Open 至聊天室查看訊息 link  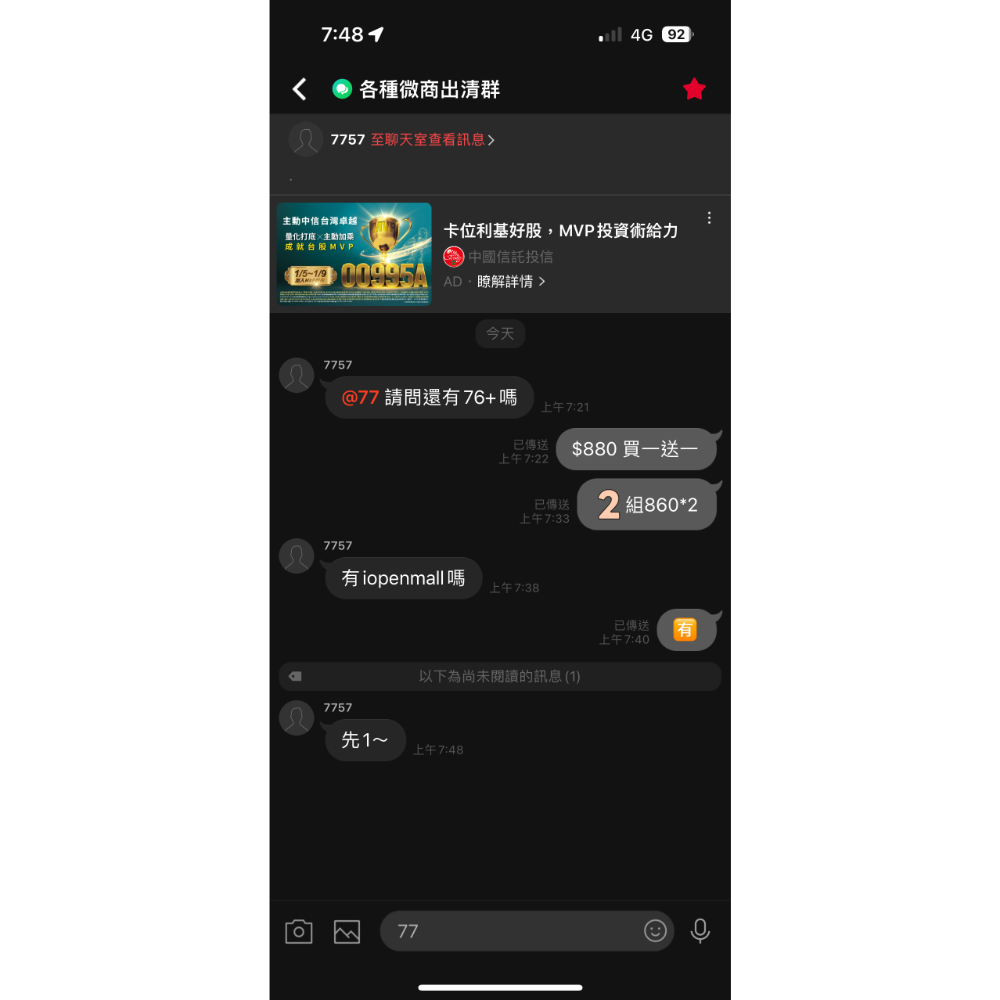click(432, 140)
